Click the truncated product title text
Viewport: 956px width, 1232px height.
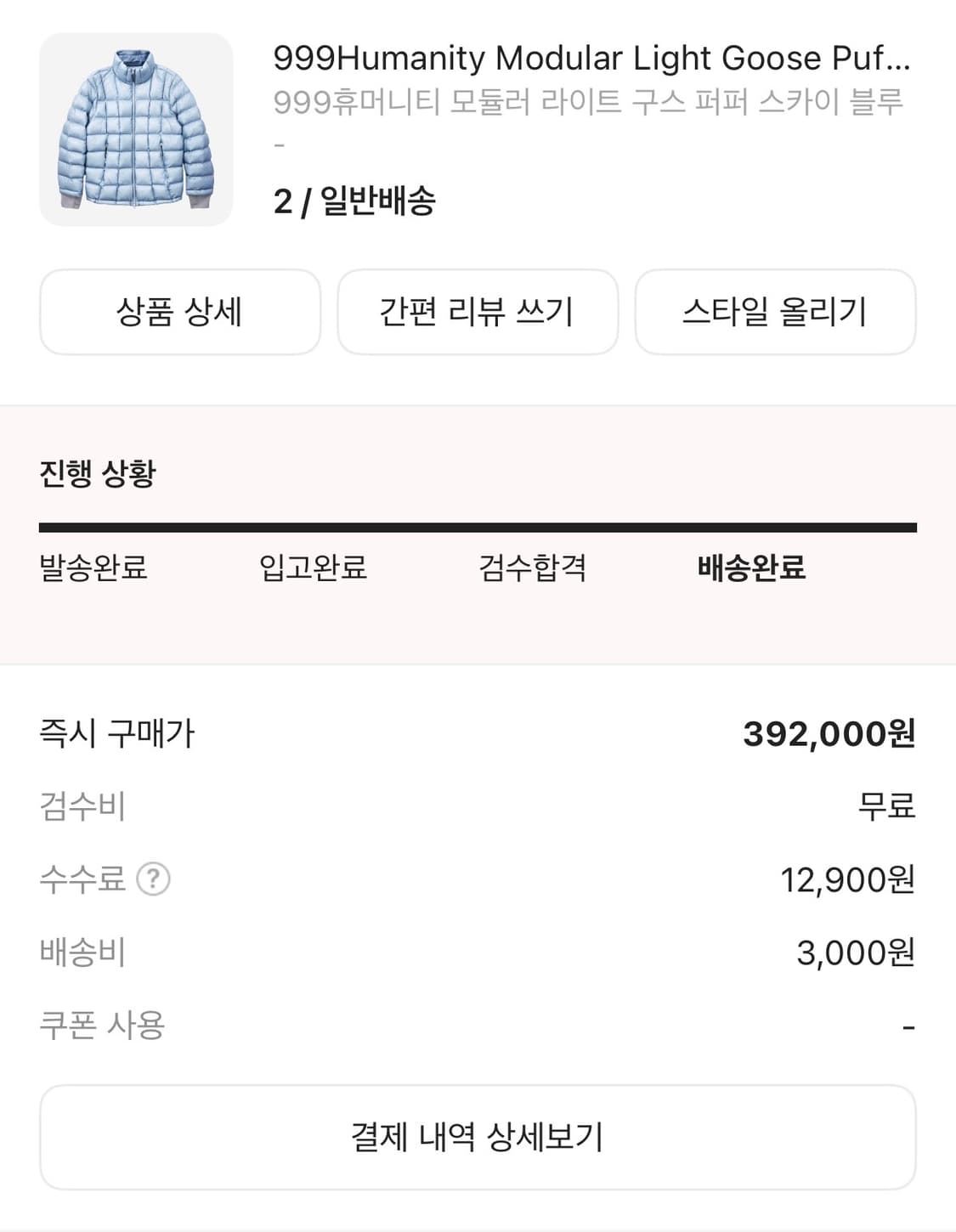tap(591, 59)
